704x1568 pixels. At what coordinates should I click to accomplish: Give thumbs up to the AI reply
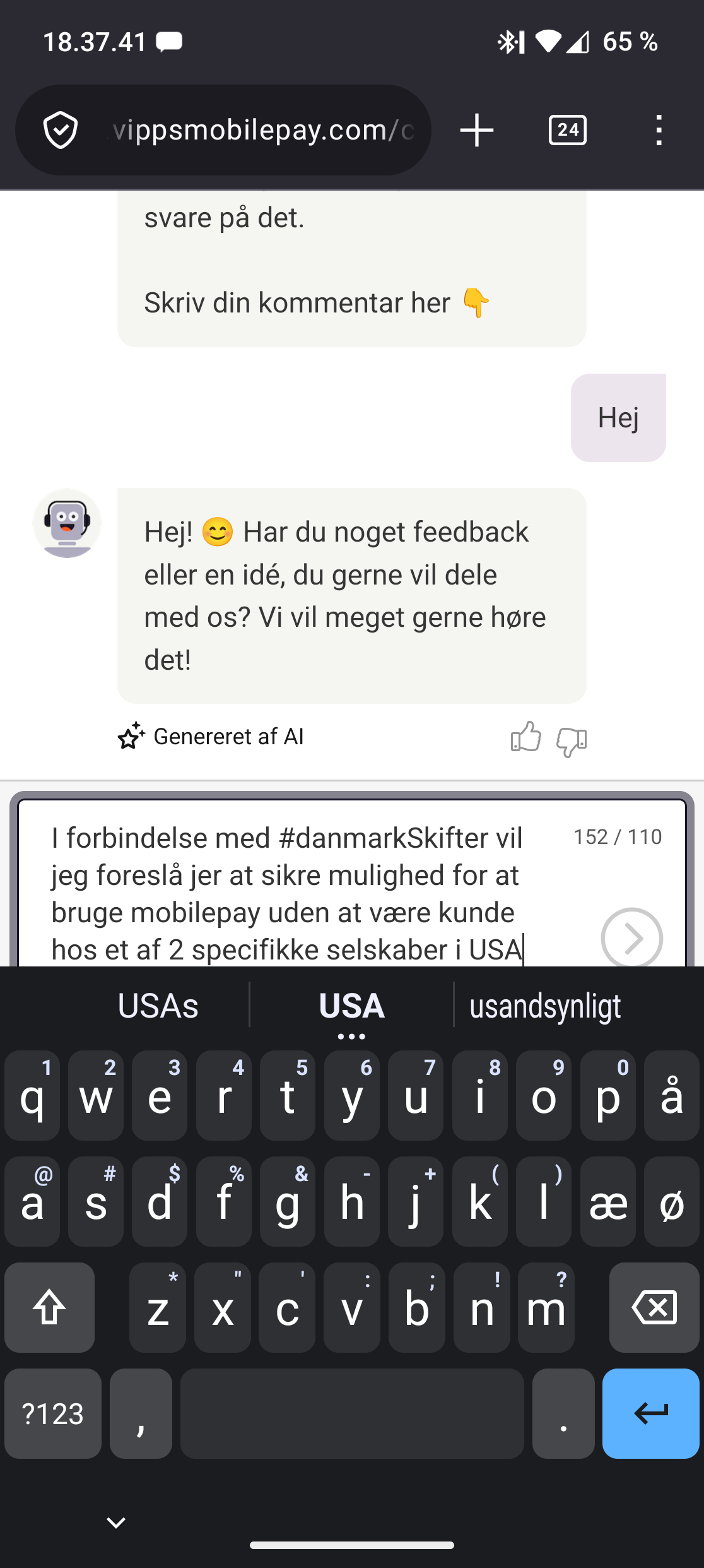click(x=525, y=737)
